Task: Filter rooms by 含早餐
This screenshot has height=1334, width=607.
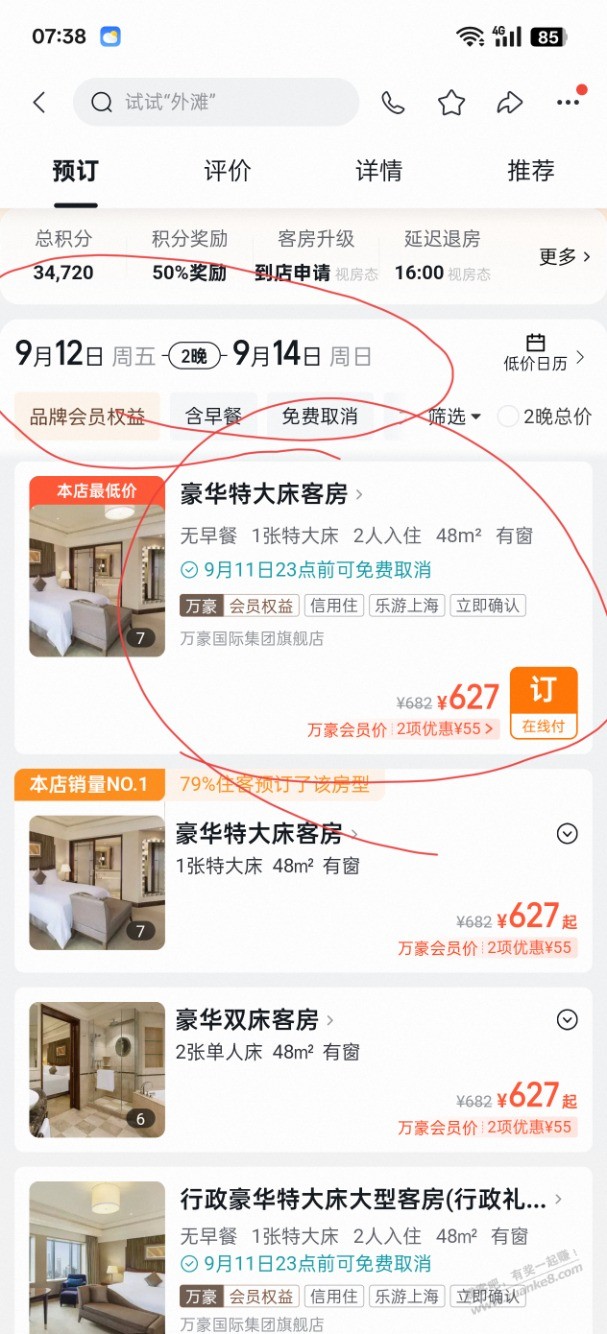Action: 213,417
